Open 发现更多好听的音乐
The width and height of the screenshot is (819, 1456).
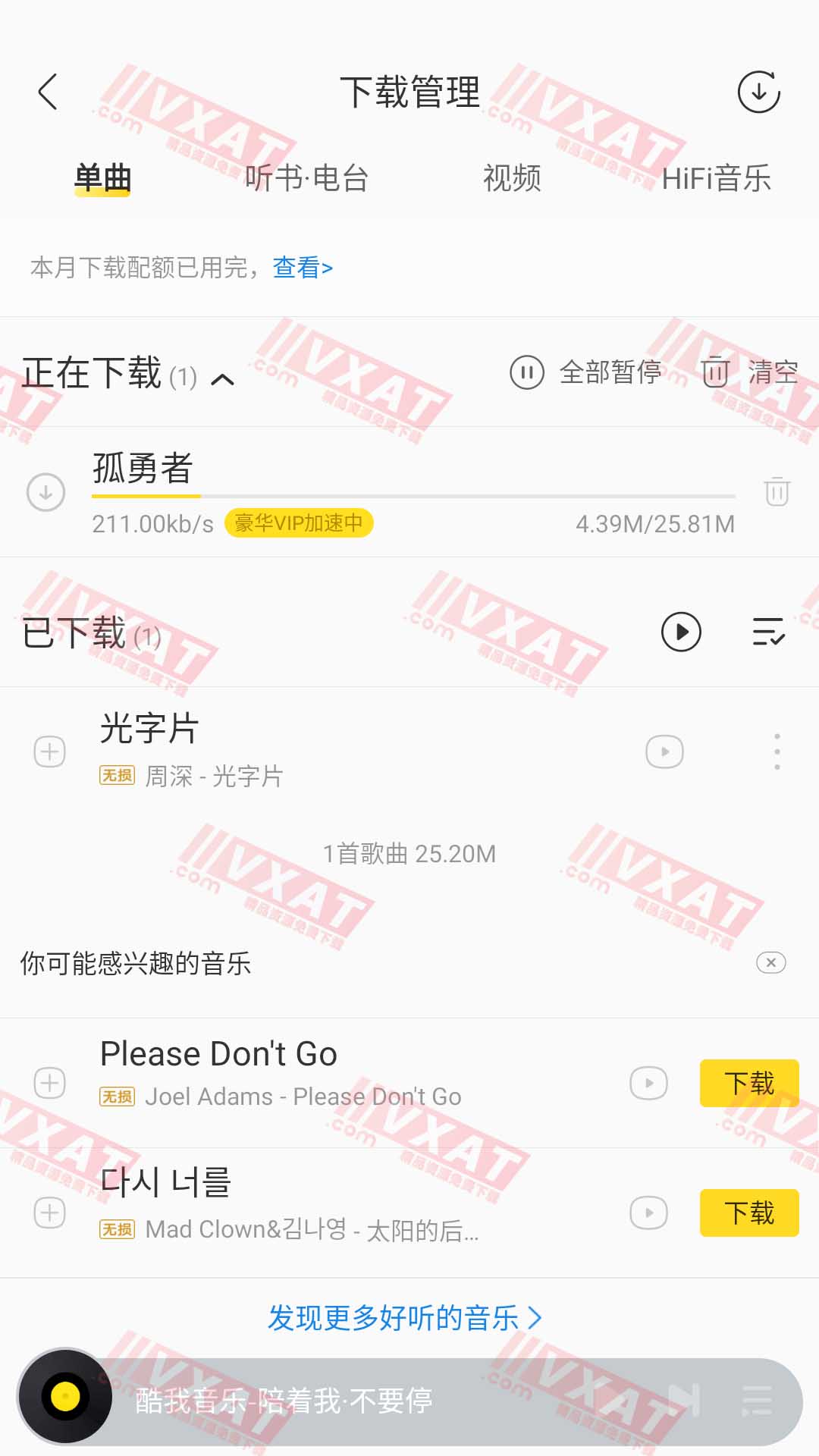click(405, 1318)
